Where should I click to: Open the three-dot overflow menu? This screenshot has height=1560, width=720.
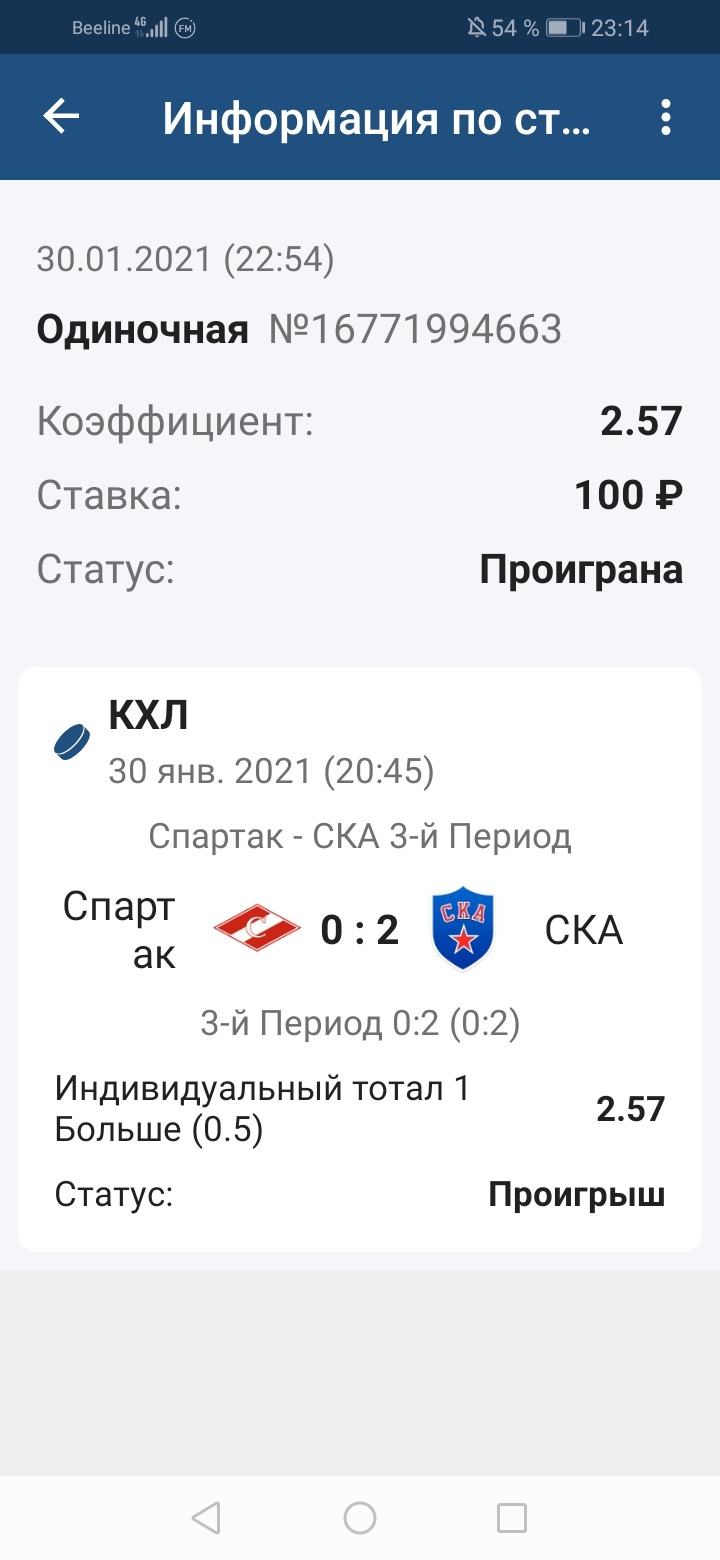[x=666, y=118]
